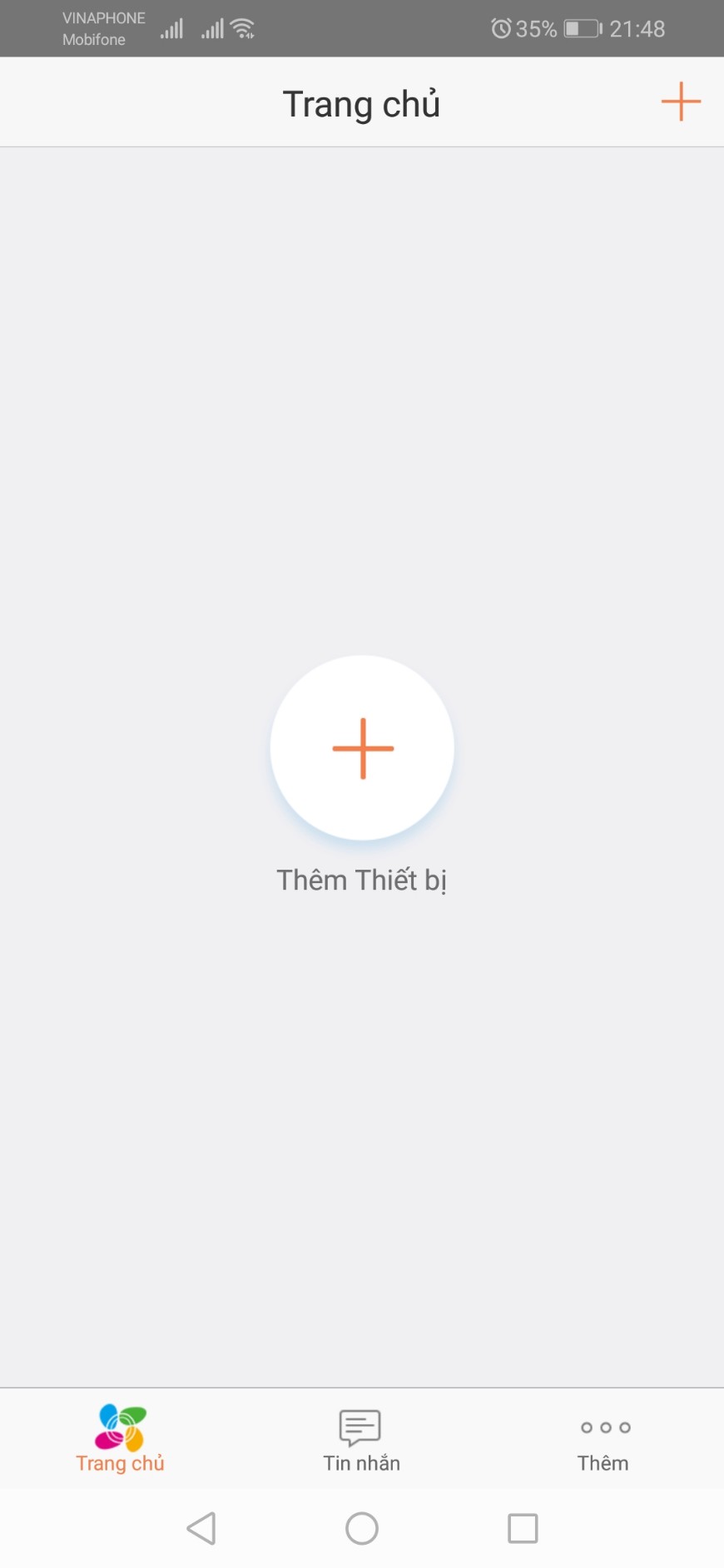Go back using the system back button
Screen dimensions: 724x1568
click(202, 1528)
